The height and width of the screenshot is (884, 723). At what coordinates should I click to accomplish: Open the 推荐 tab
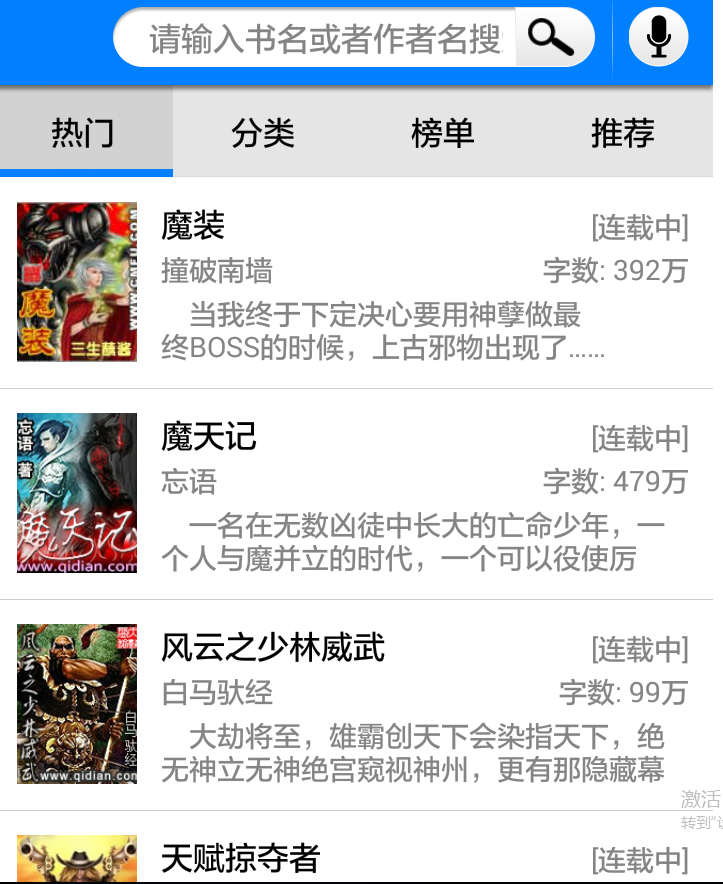click(622, 132)
